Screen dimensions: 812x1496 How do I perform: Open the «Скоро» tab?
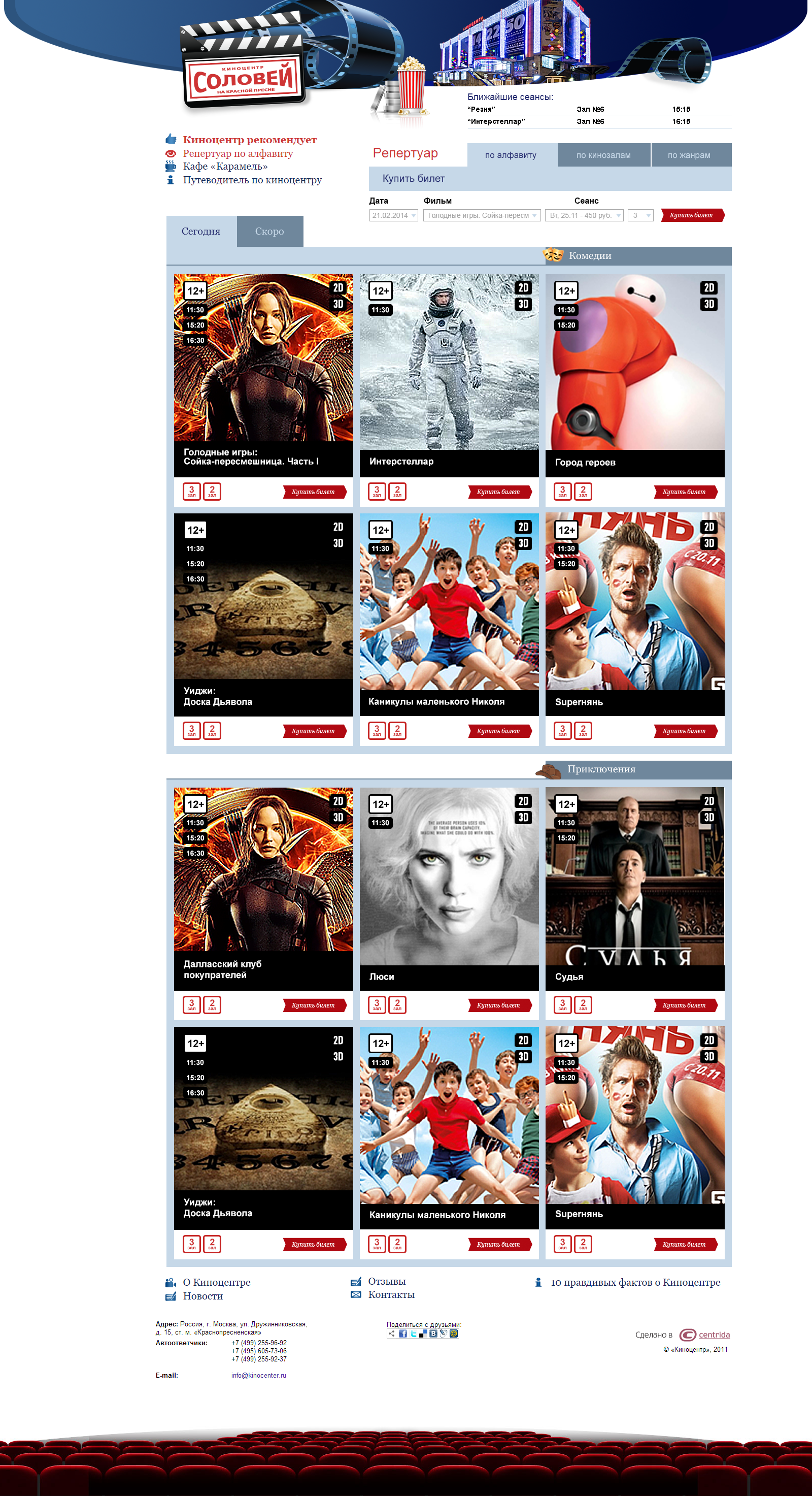(269, 231)
